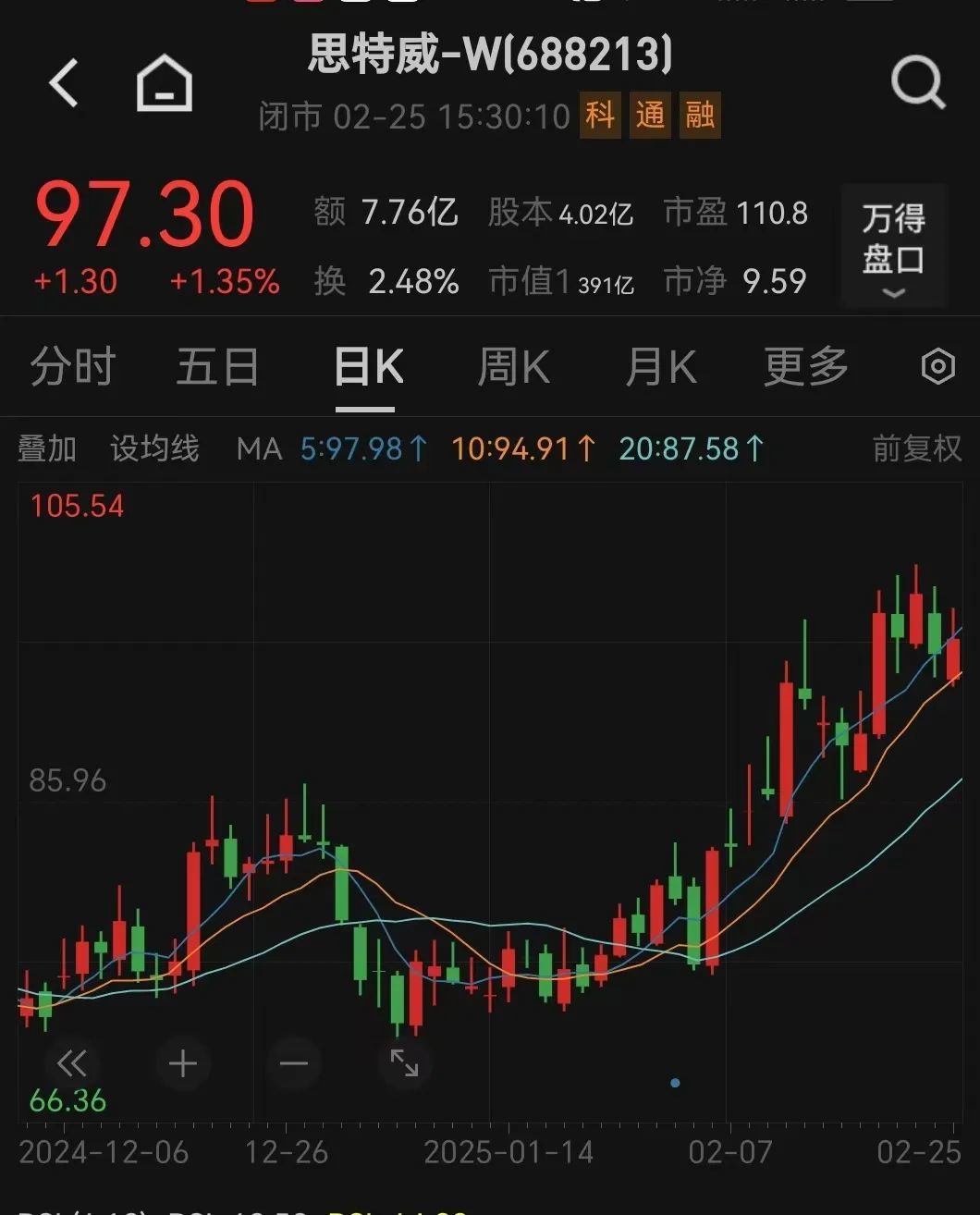Switch to the 周K chart tab
The image size is (980, 1215).
513,367
